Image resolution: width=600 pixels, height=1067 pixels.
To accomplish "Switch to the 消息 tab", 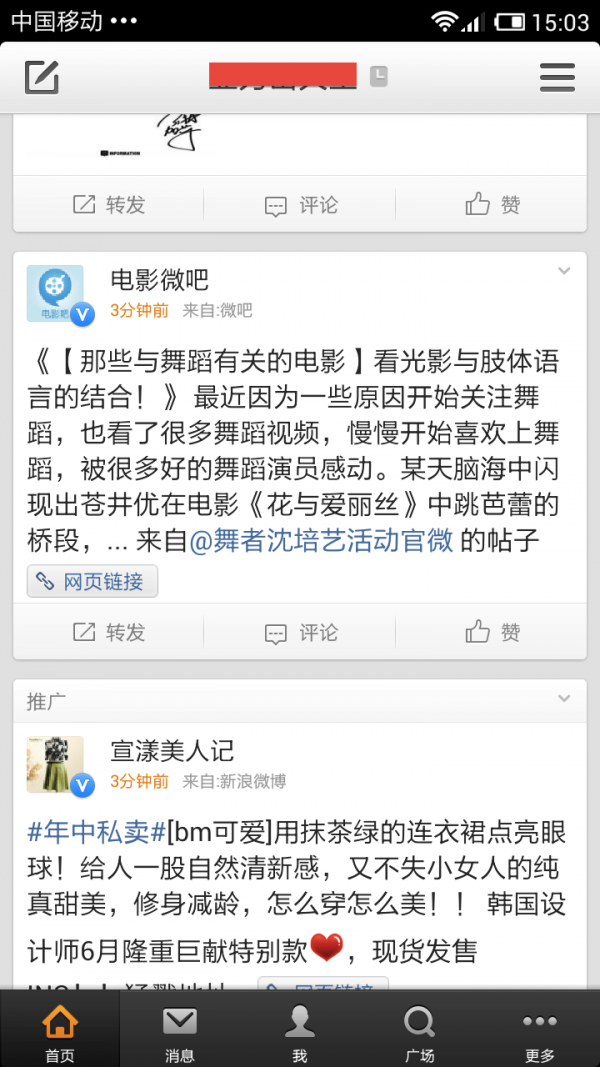I will 180,1030.
